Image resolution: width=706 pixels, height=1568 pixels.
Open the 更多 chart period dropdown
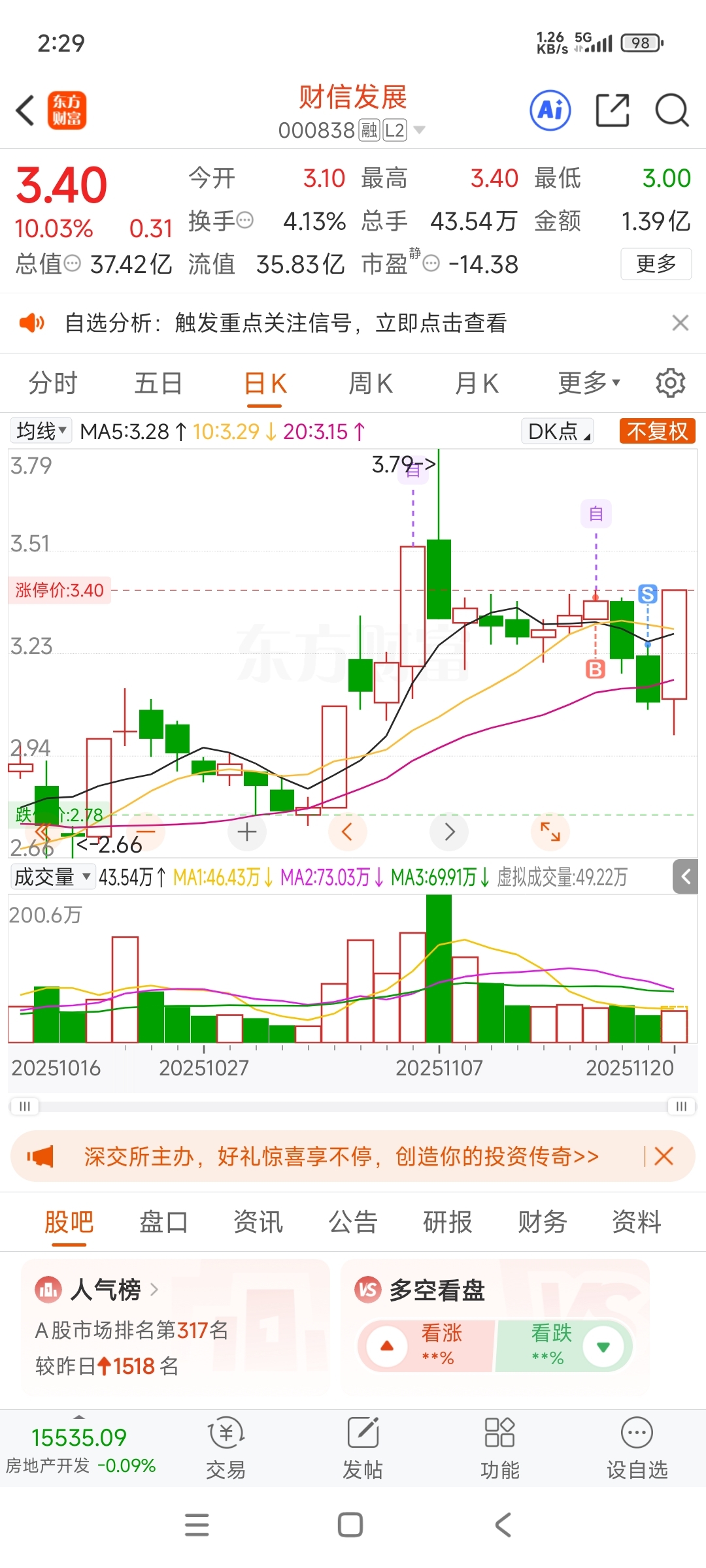tap(588, 384)
